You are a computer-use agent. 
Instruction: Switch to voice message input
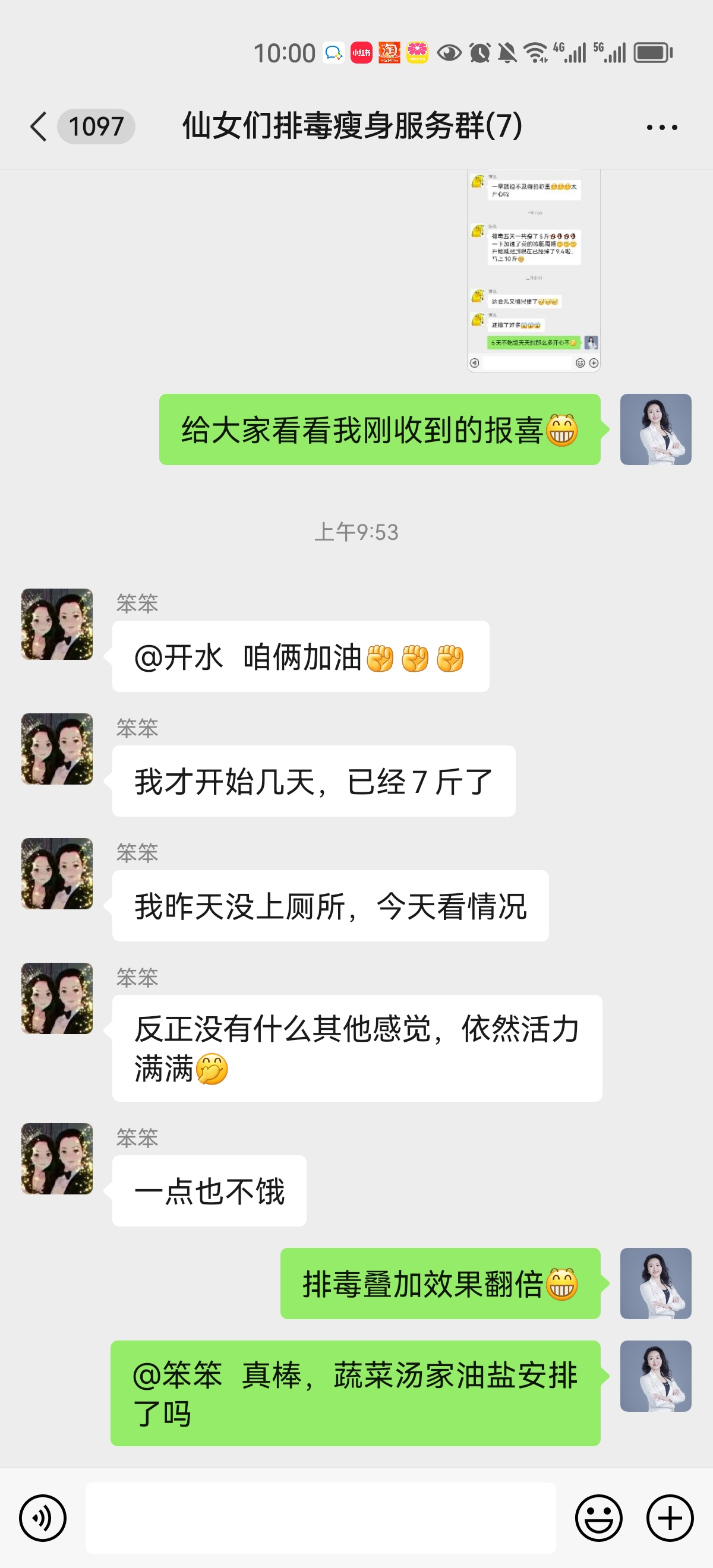(43, 1518)
